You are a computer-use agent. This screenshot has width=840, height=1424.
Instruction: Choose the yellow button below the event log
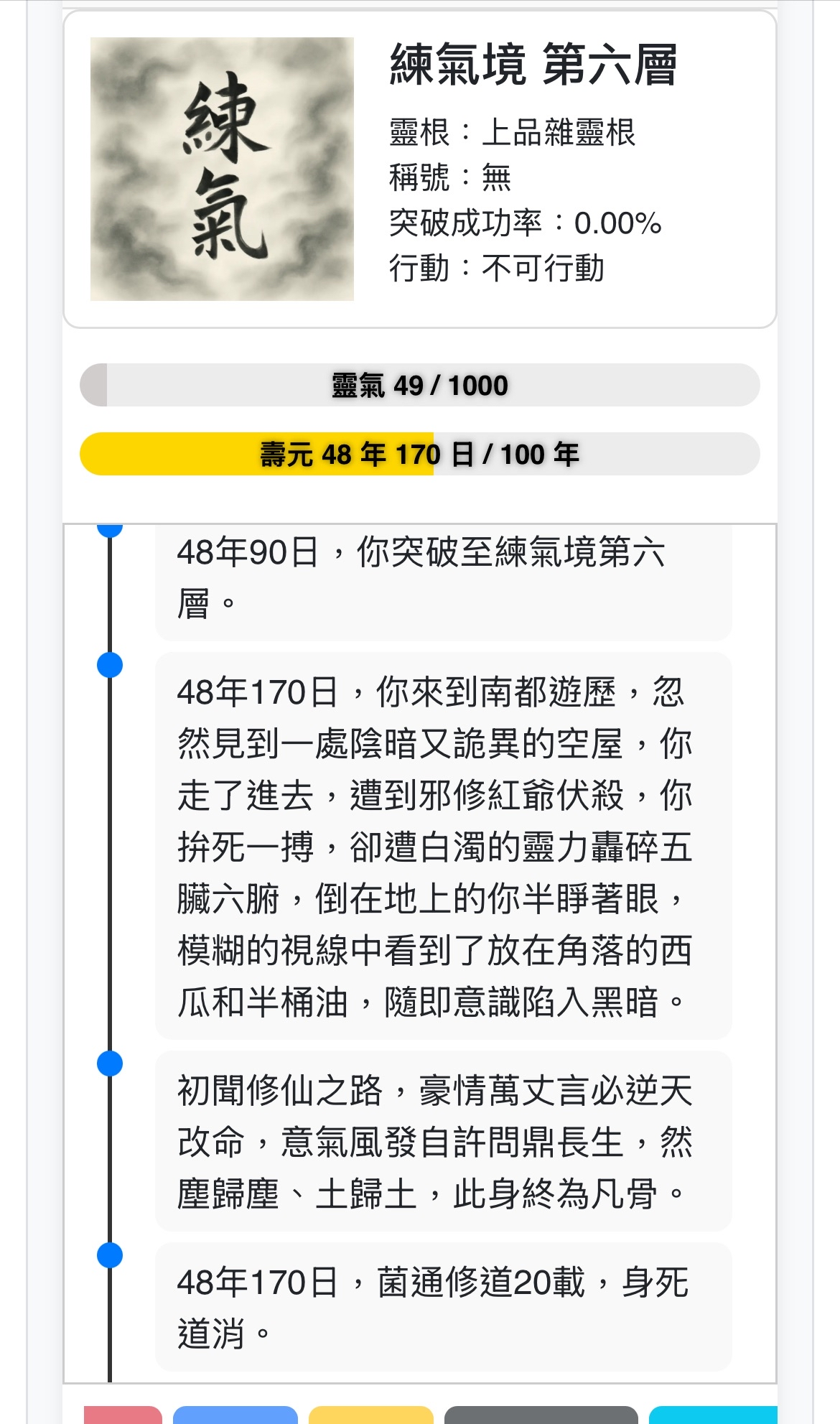pos(371,1415)
